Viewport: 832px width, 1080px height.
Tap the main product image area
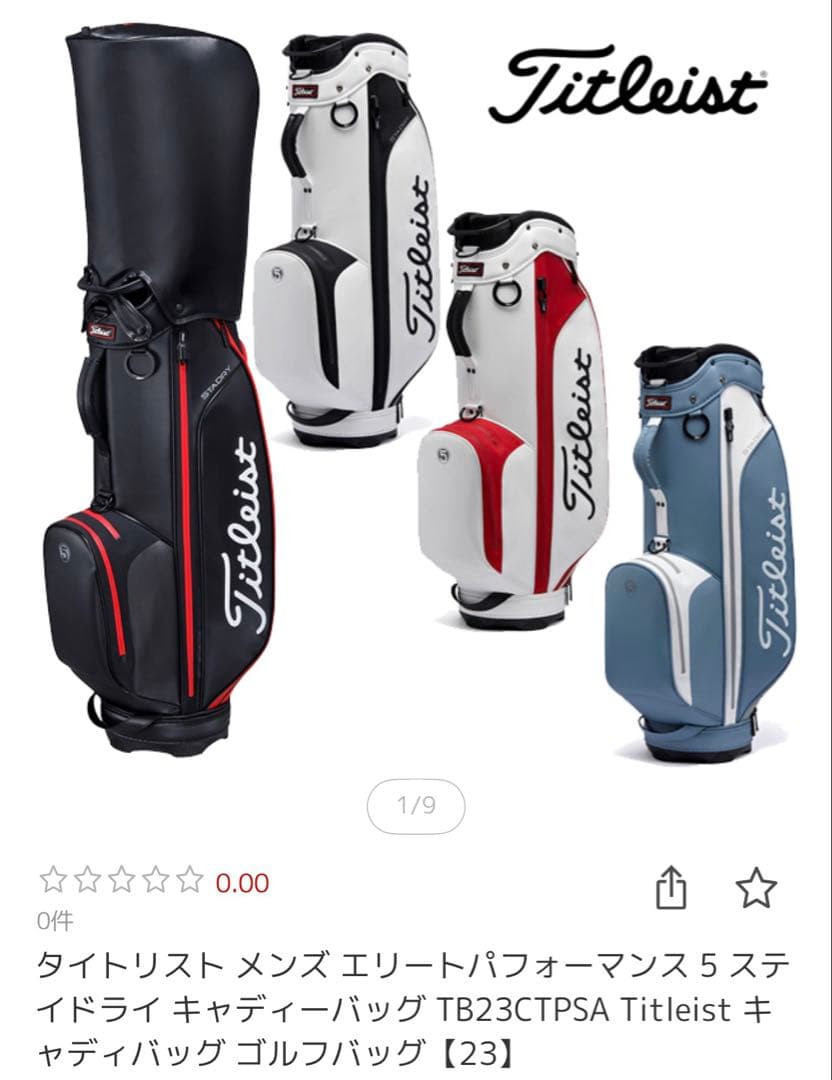click(x=416, y=400)
